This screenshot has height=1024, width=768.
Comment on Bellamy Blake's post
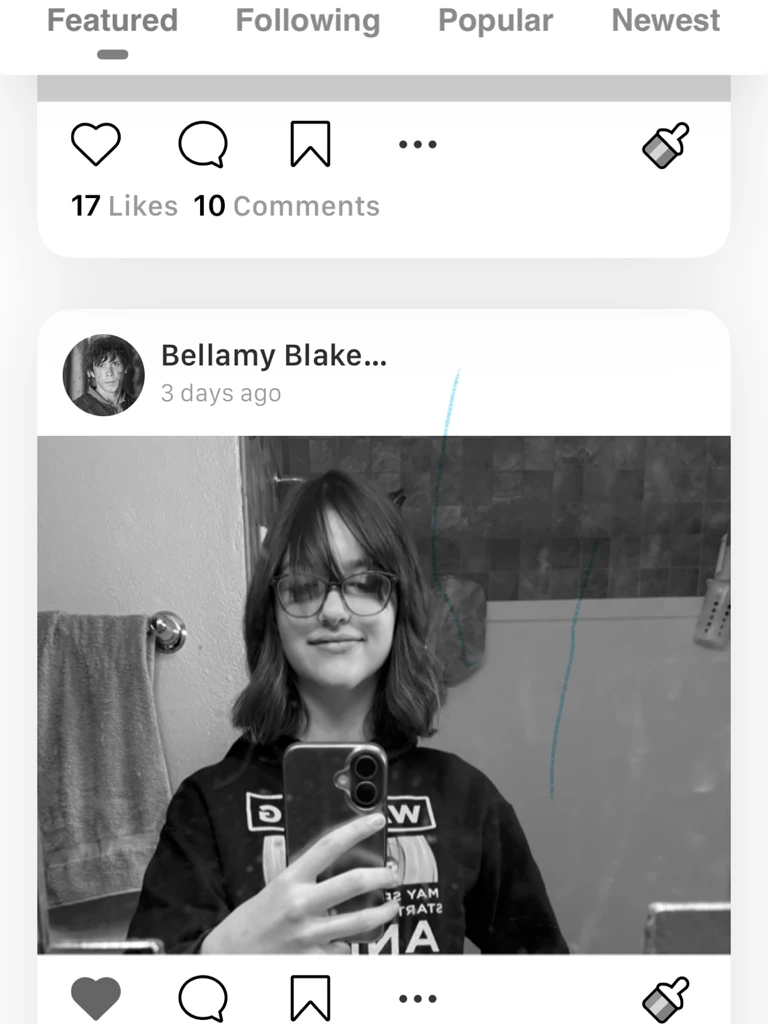(x=203, y=998)
